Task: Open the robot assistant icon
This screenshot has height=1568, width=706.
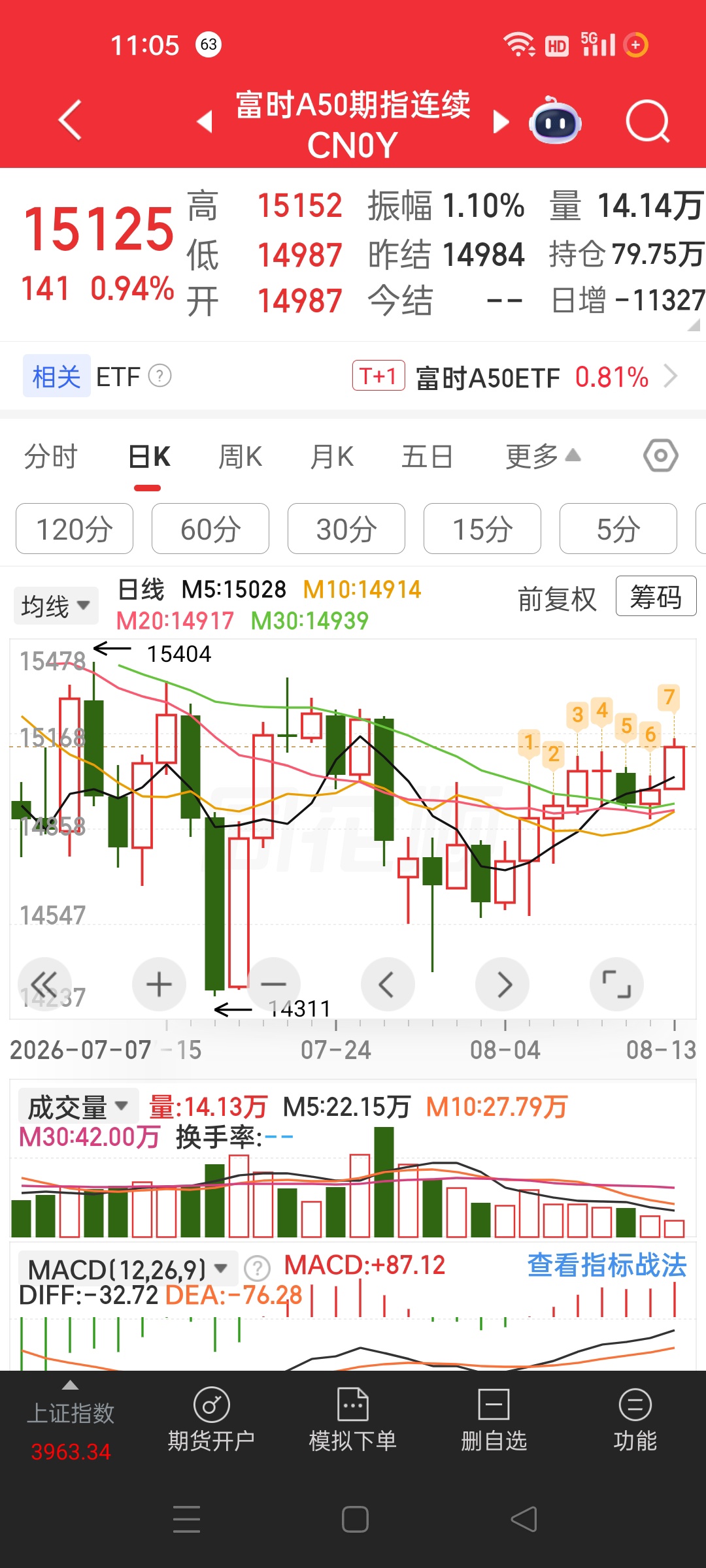Action: (x=555, y=121)
